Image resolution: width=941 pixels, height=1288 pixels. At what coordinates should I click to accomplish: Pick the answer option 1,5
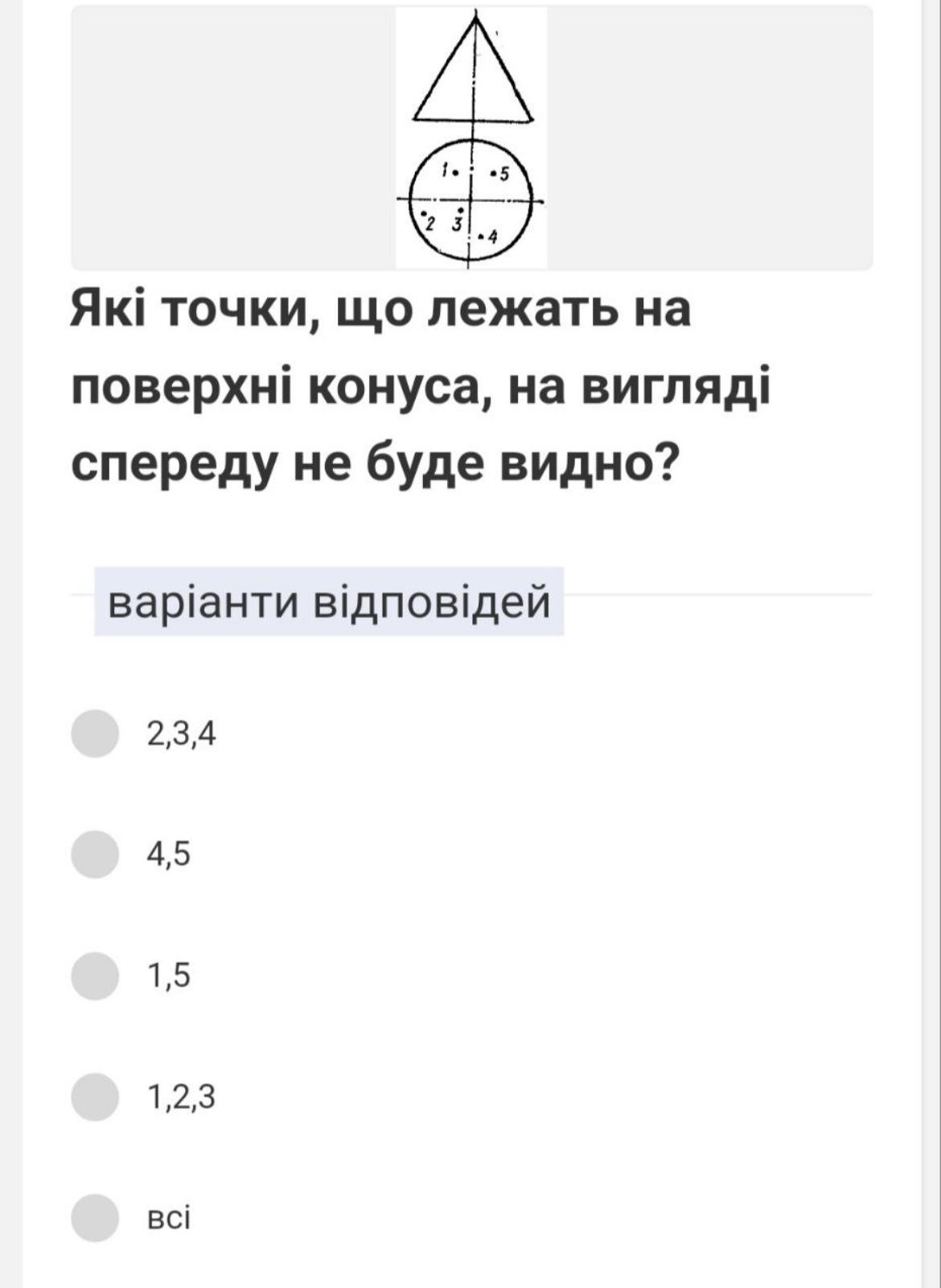(96, 975)
